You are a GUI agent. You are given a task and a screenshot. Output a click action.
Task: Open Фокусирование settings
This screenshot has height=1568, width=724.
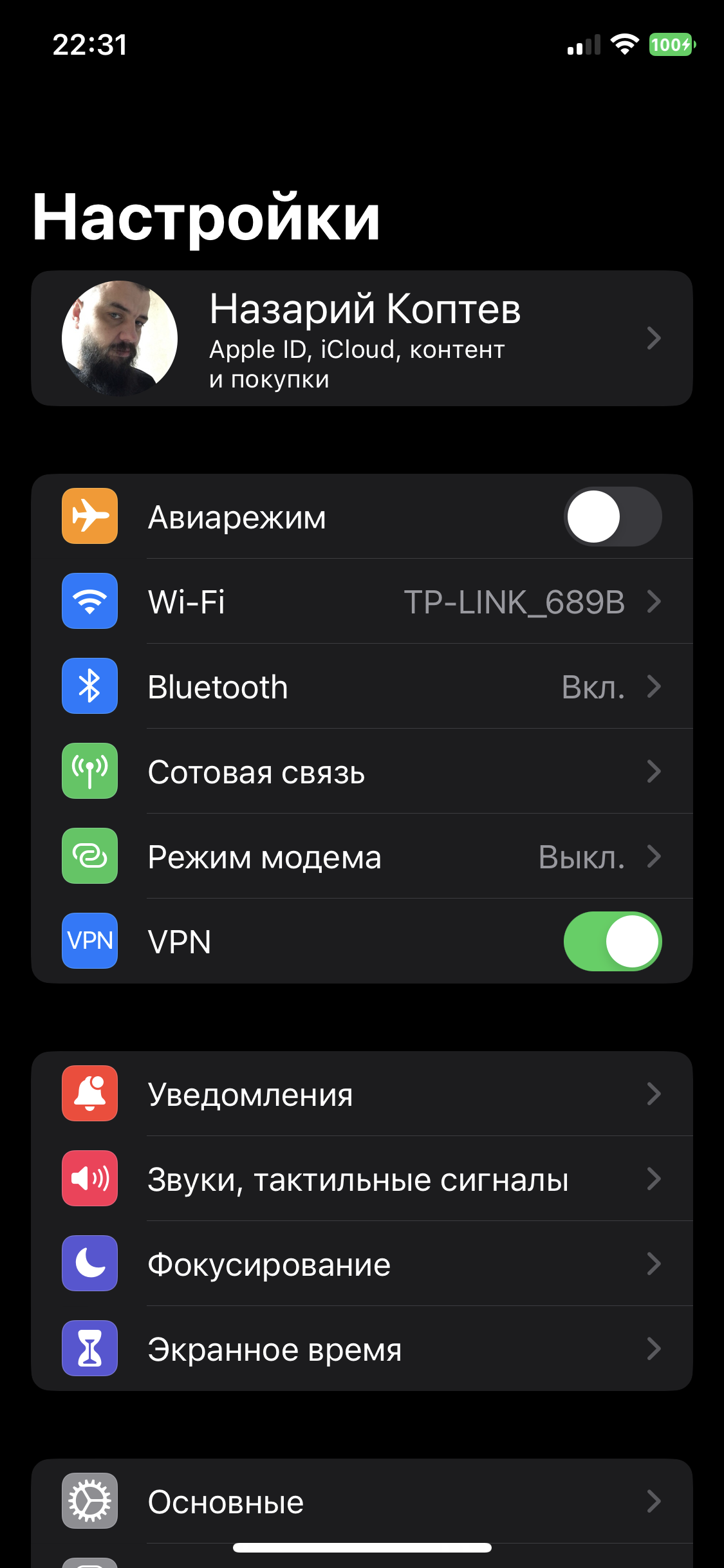point(362,1264)
